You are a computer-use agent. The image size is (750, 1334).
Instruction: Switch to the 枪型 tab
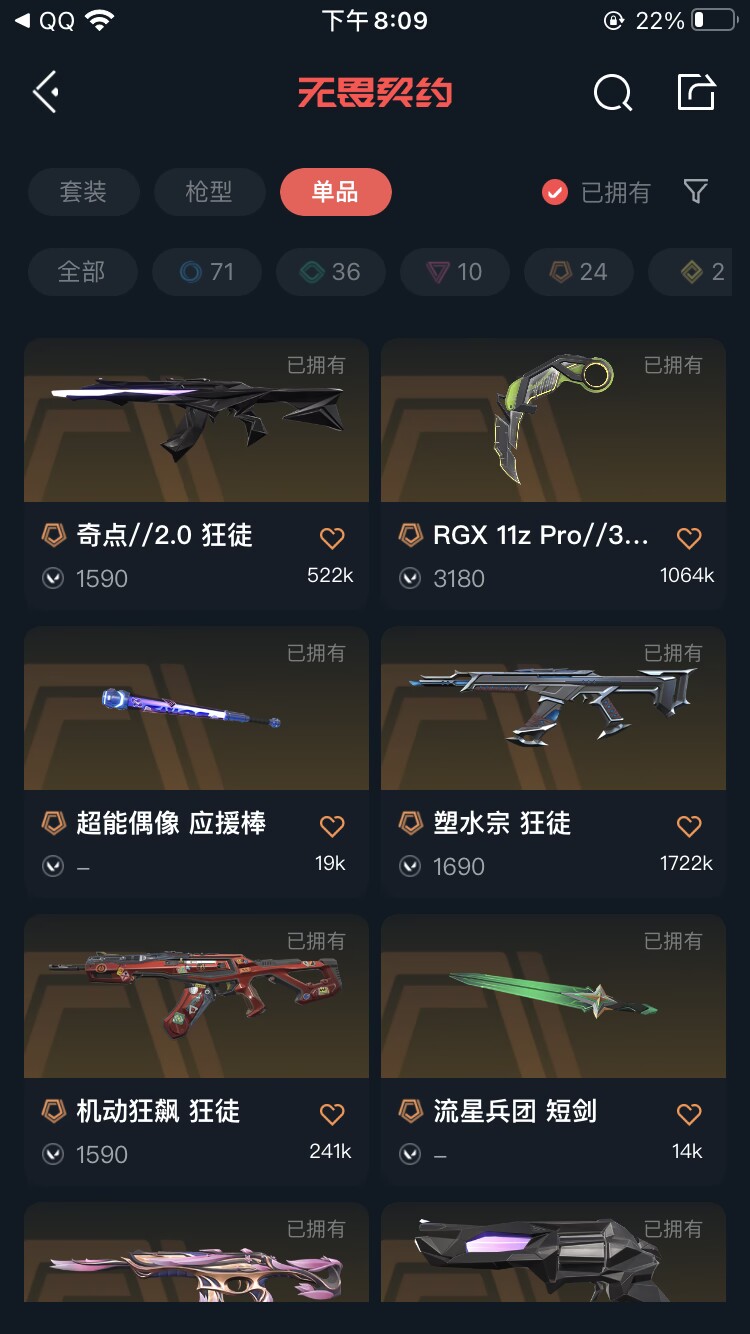pyautogui.click(x=209, y=192)
